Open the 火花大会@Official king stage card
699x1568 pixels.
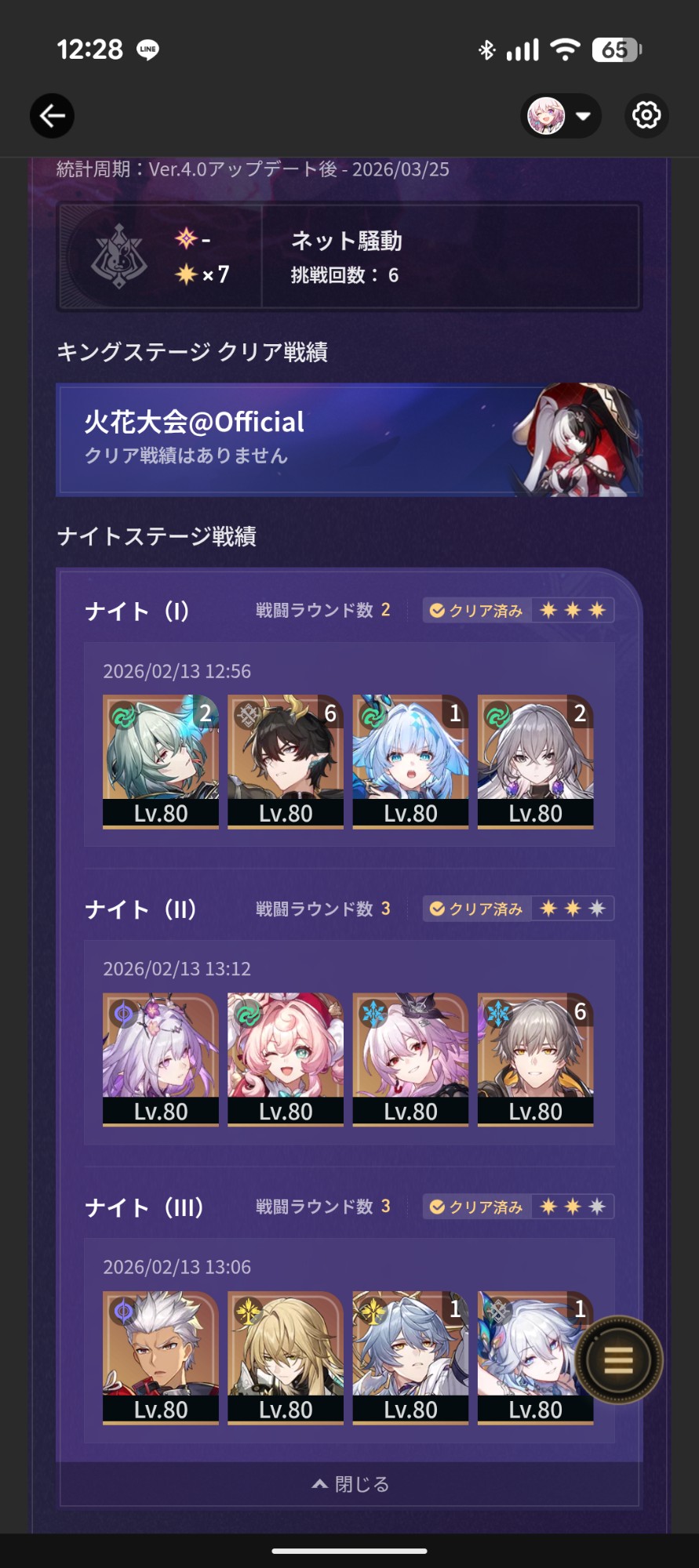click(x=349, y=440)
